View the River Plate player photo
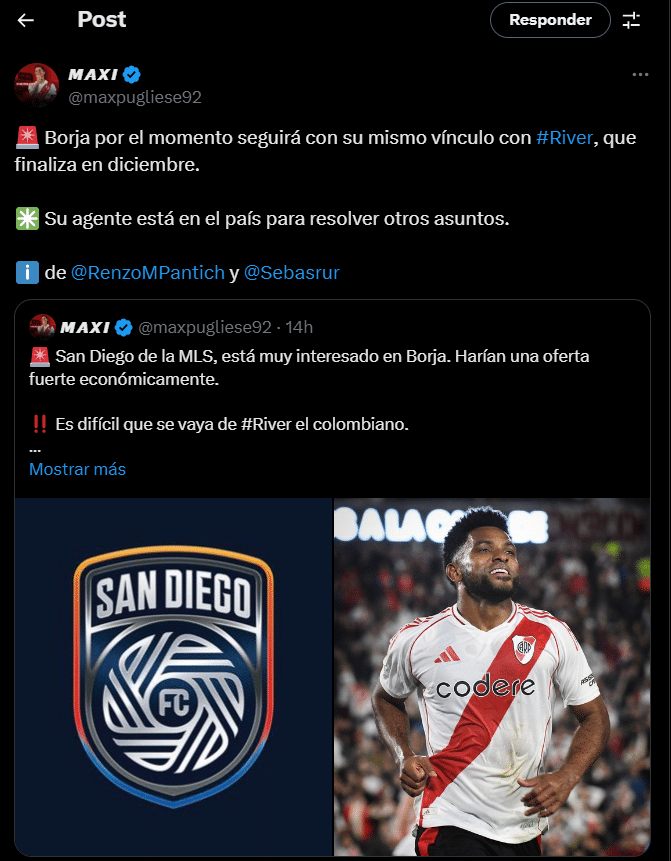Screen dimensions: 671x861 pyautogui.click(x=492, y=676)
